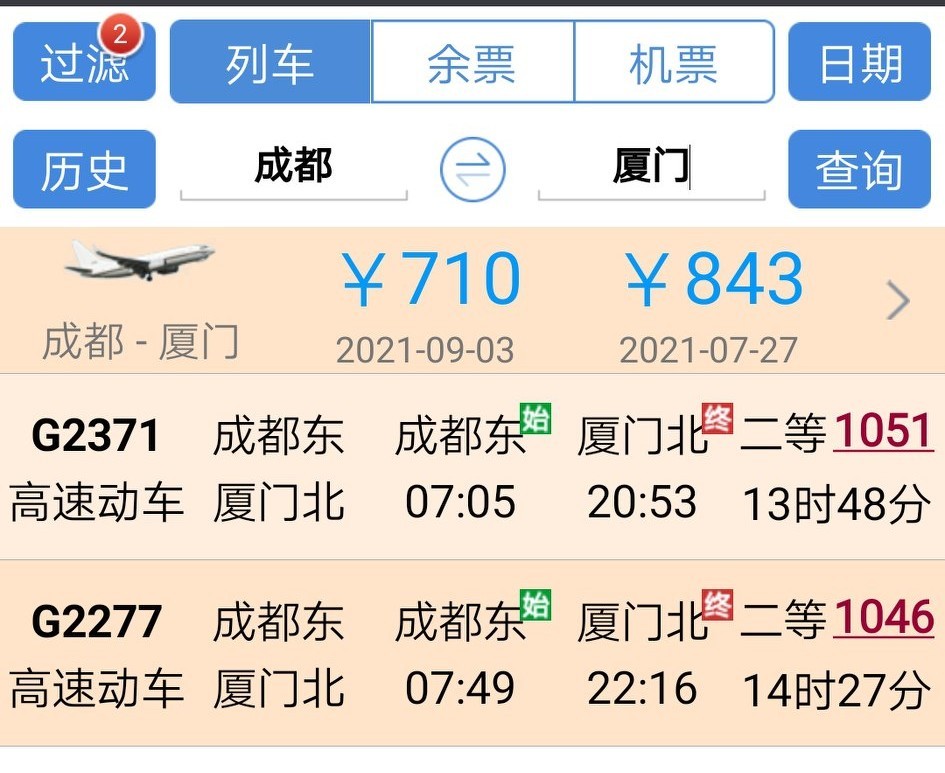
Task: Tap the 查询 search button
Action: point(860,169)
